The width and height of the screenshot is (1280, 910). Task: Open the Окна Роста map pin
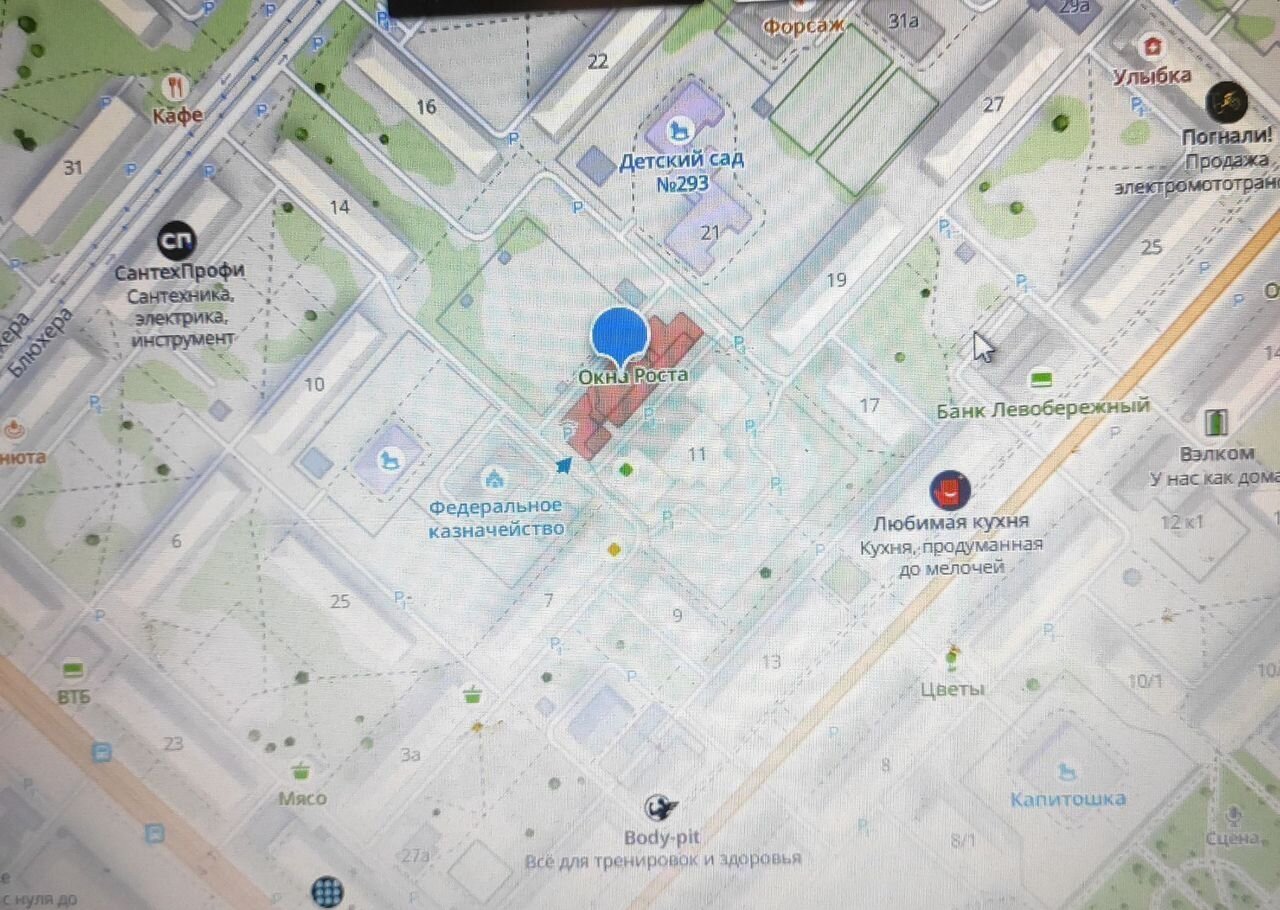pos(625,335)
